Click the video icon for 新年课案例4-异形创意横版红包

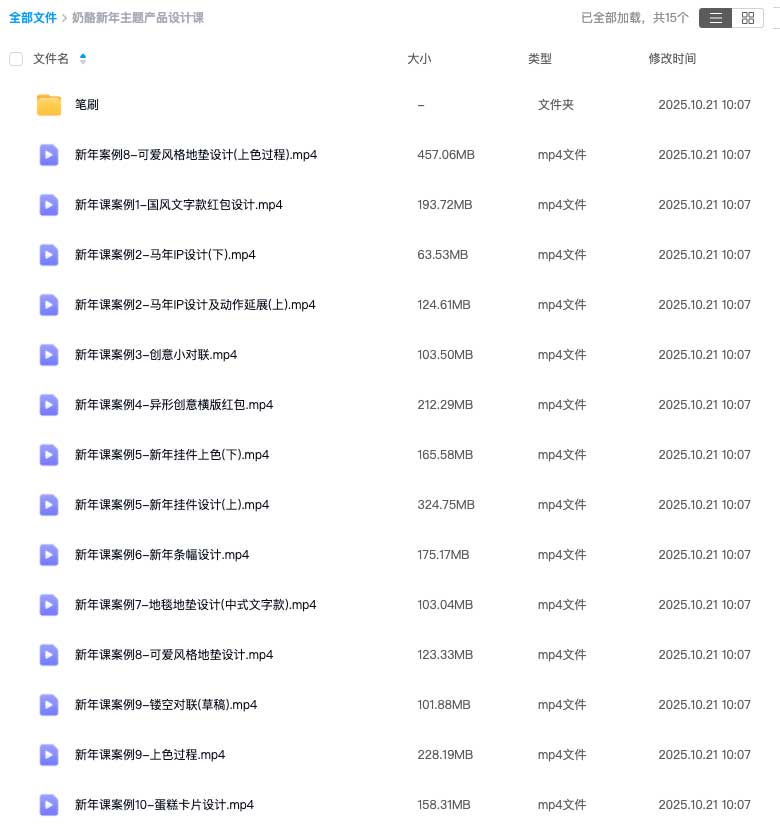[48, 404]
